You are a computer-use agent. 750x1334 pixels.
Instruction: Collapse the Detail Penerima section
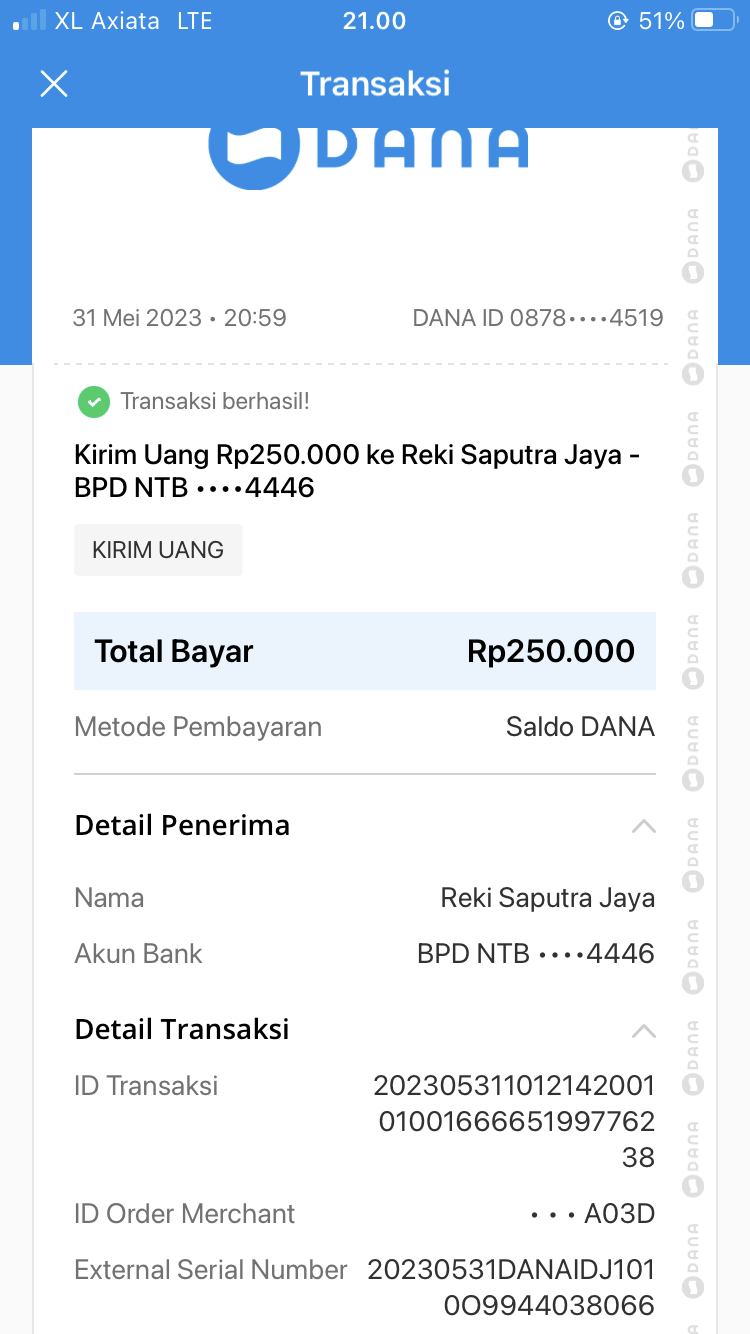(x=643, y=826)
